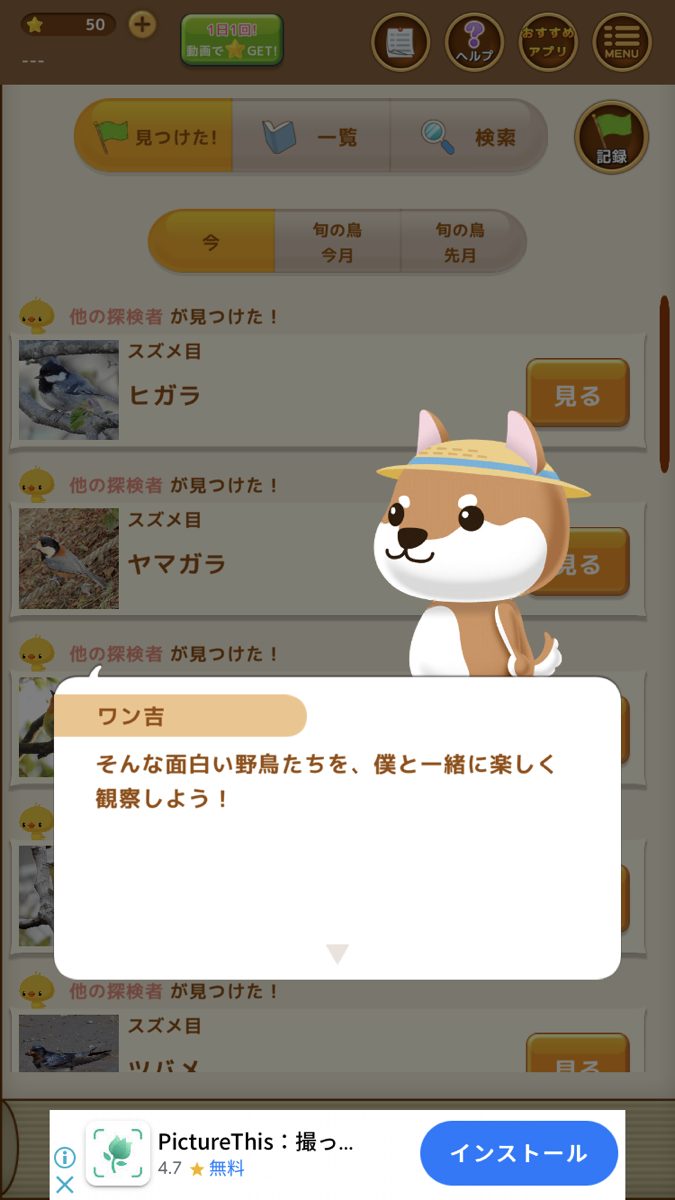The image size is (675, 1200).
Task: Select the 今 filter
Action: tap(211, 241)
